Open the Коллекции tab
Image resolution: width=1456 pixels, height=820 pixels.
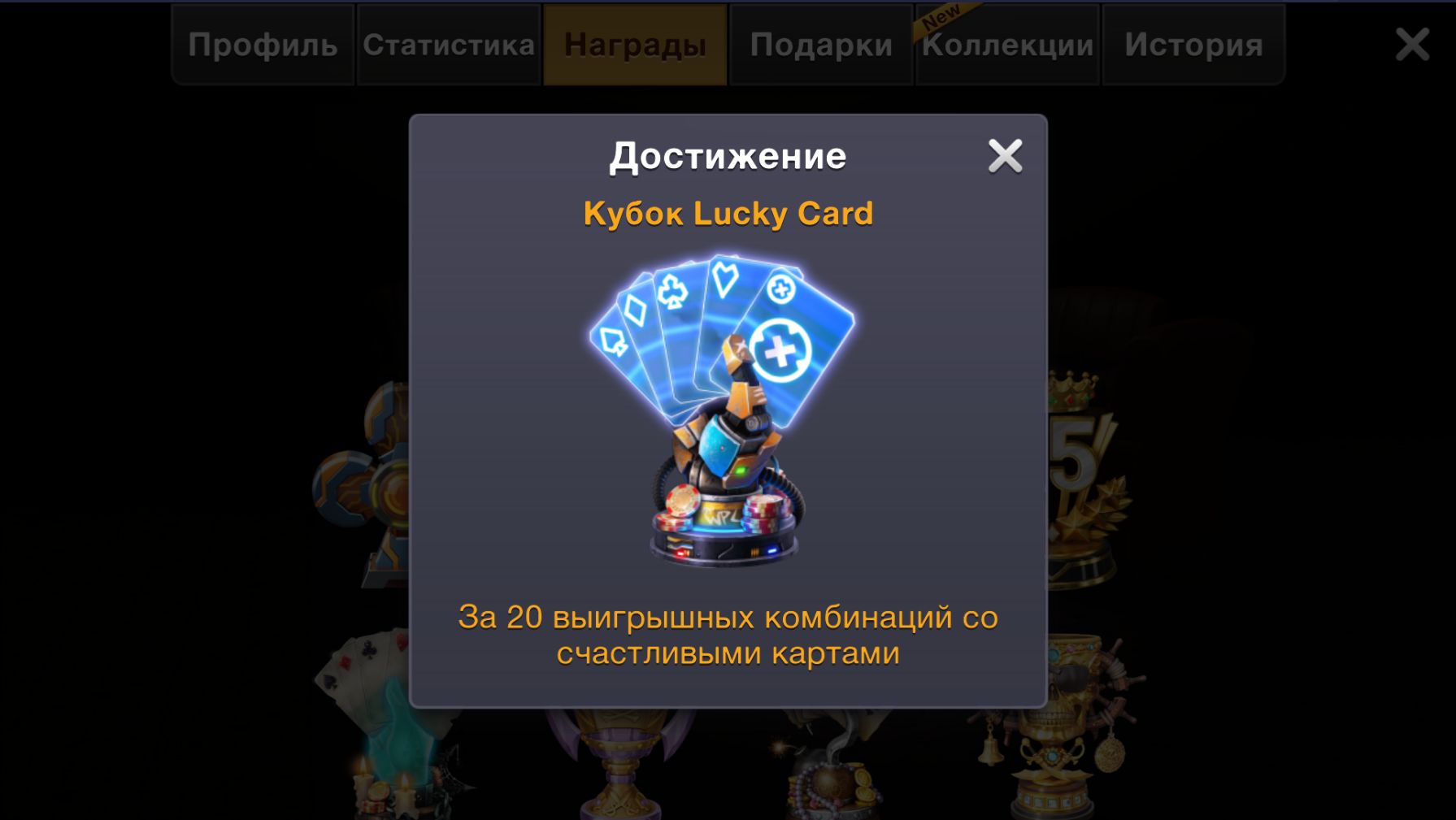[x=1007, y=45]
